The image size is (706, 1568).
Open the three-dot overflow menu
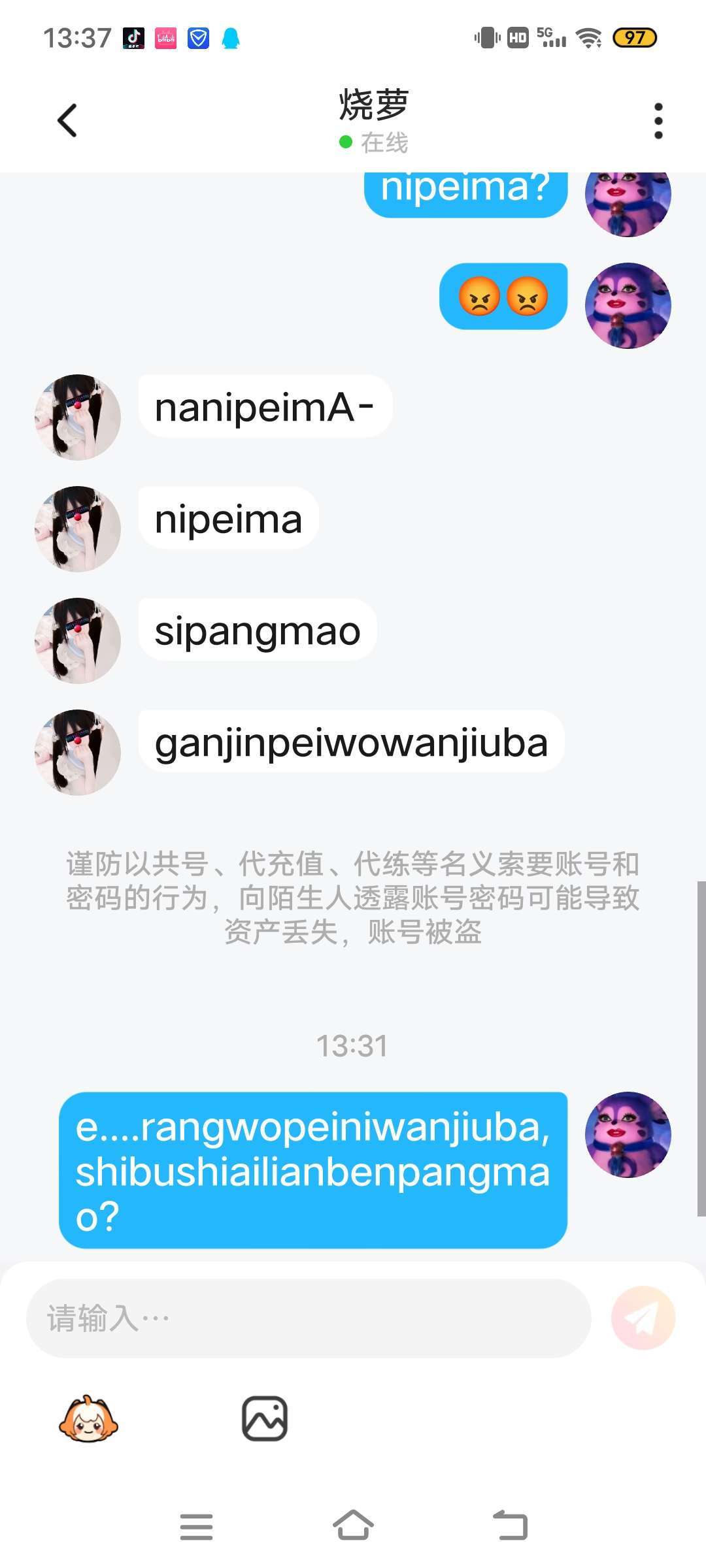[658, 121]
